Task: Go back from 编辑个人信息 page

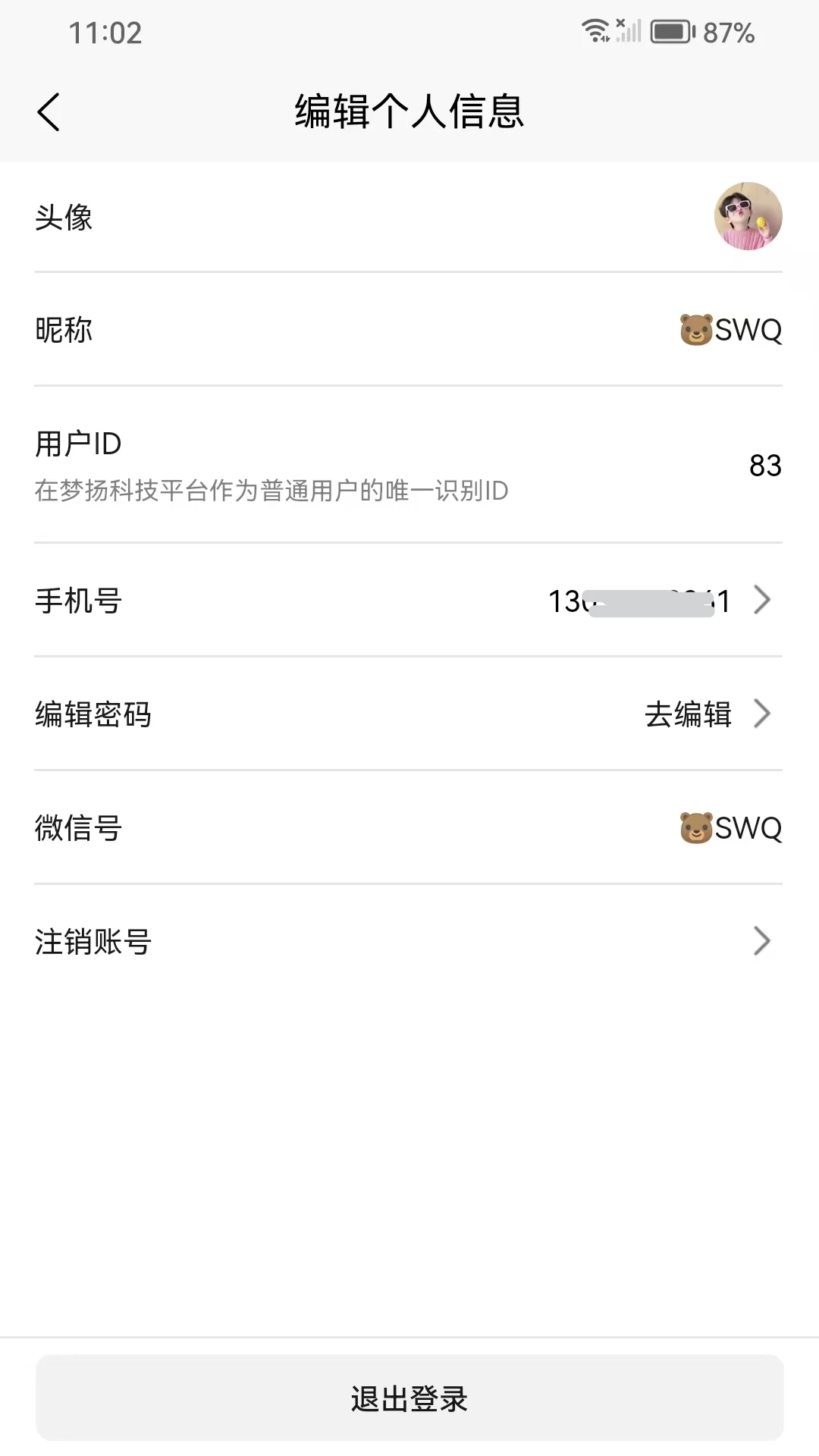Action: click(49, 112)
